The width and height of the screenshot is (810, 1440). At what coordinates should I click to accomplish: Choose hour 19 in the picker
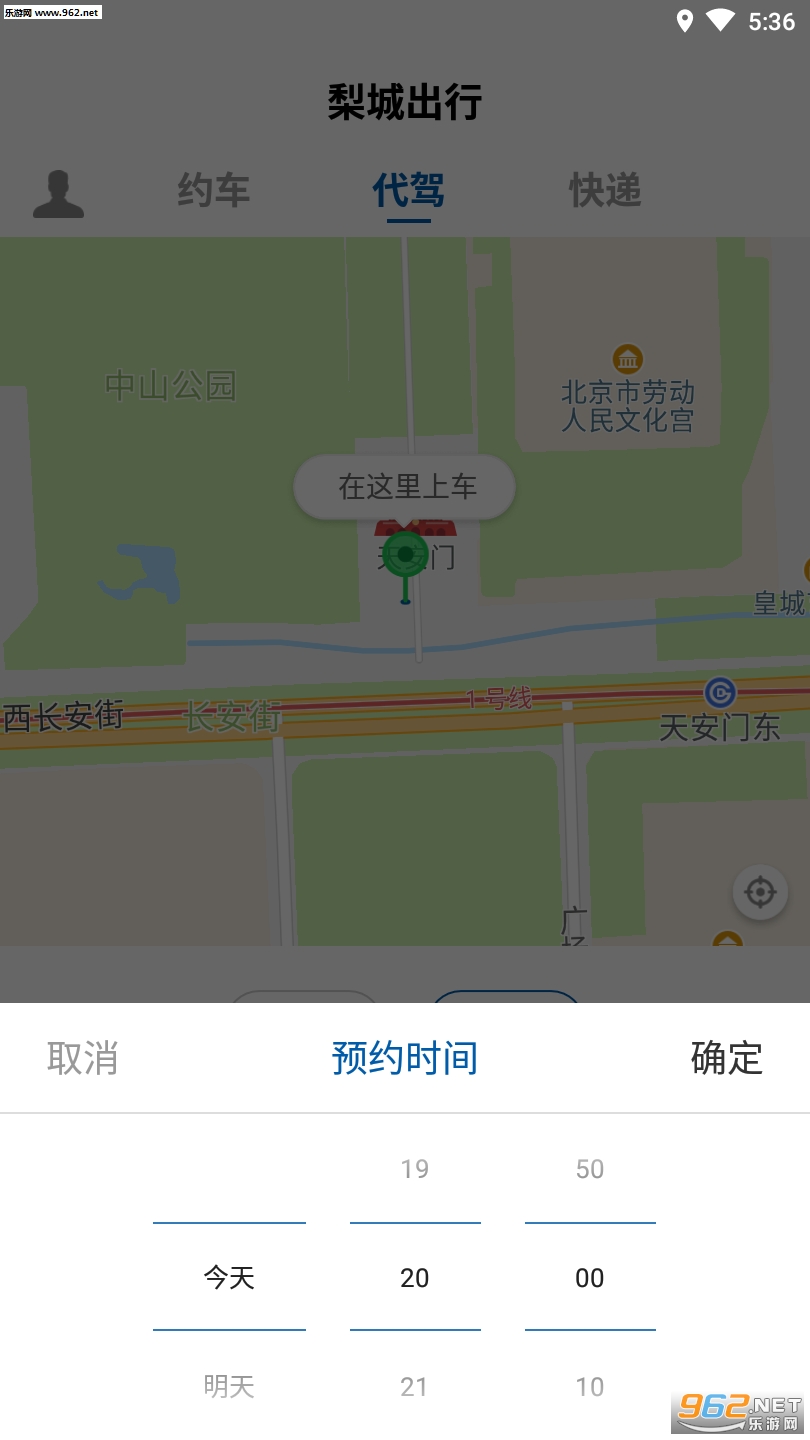[414, 1169]
